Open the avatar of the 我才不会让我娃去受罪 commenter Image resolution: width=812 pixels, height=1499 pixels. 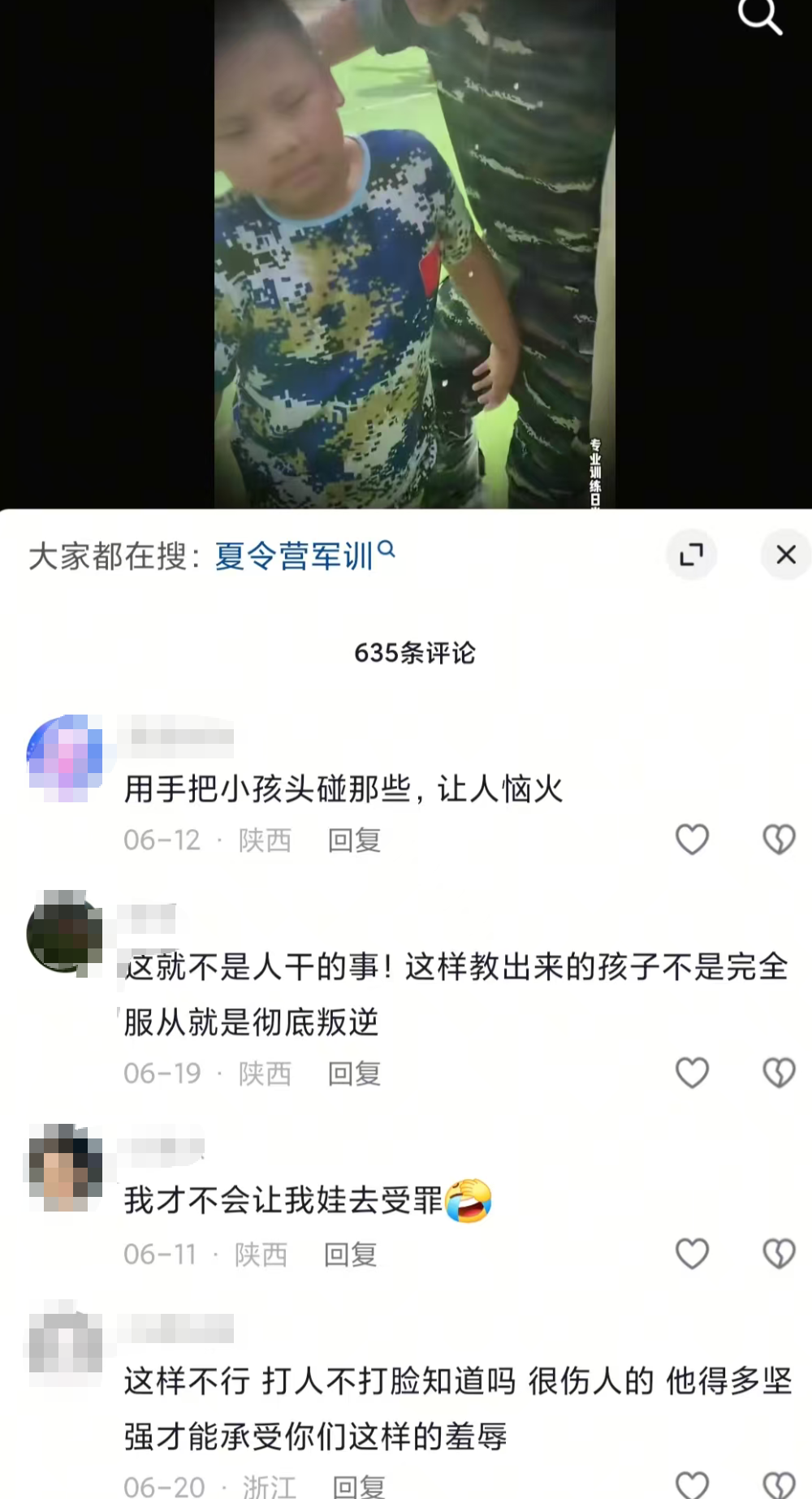[65, 1166]
